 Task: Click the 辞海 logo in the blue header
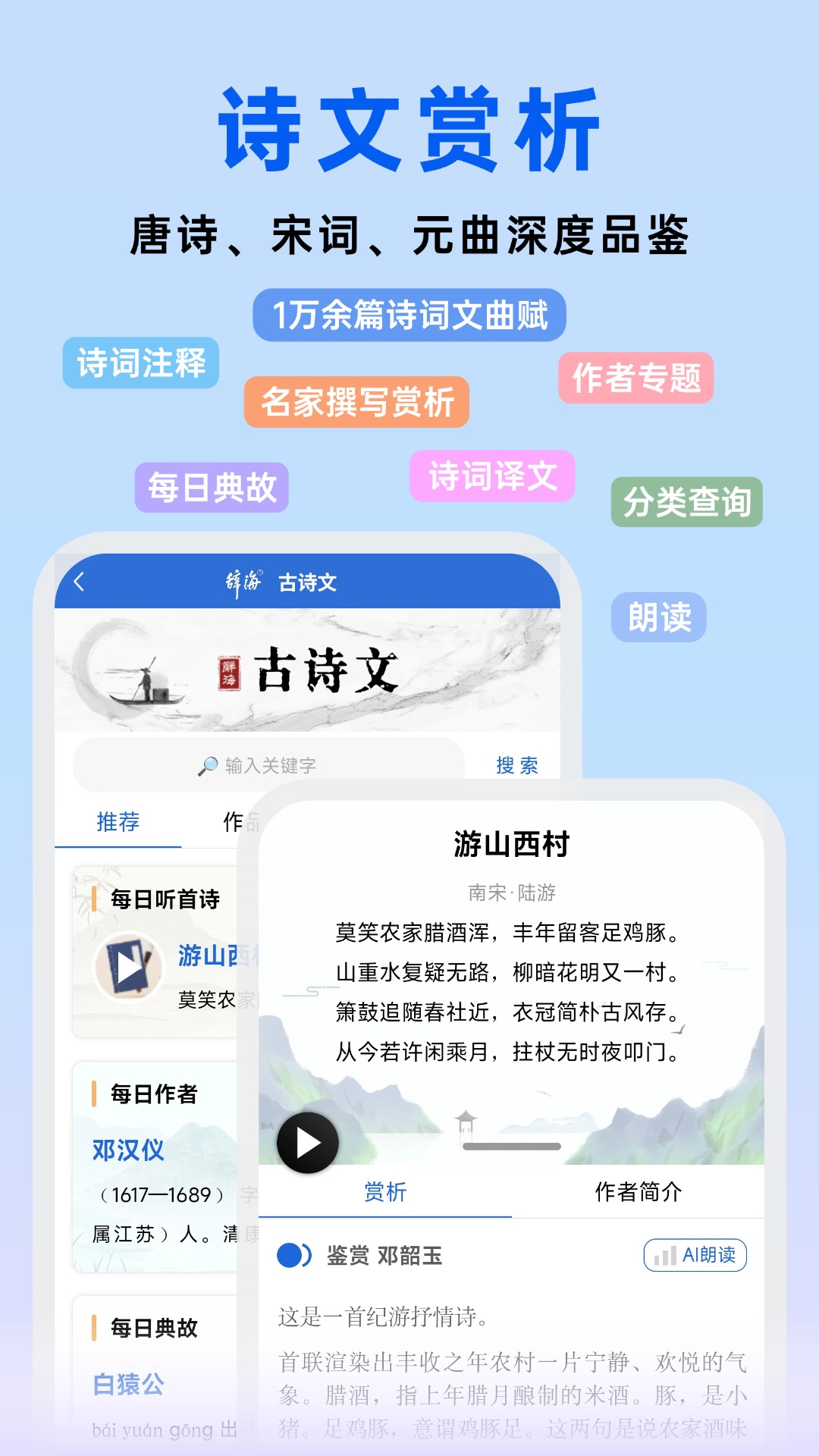[x=242, y=582]
